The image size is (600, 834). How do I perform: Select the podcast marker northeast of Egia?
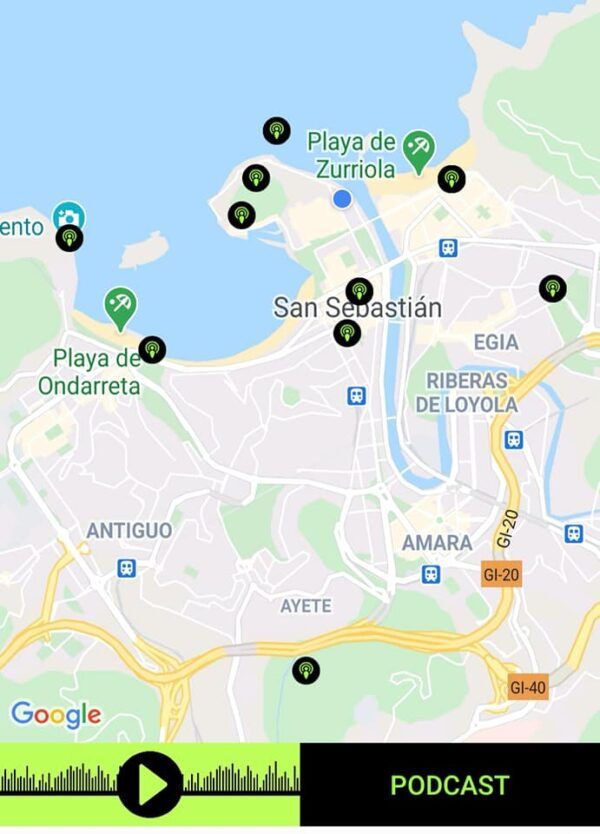click(x=552, y=289)
